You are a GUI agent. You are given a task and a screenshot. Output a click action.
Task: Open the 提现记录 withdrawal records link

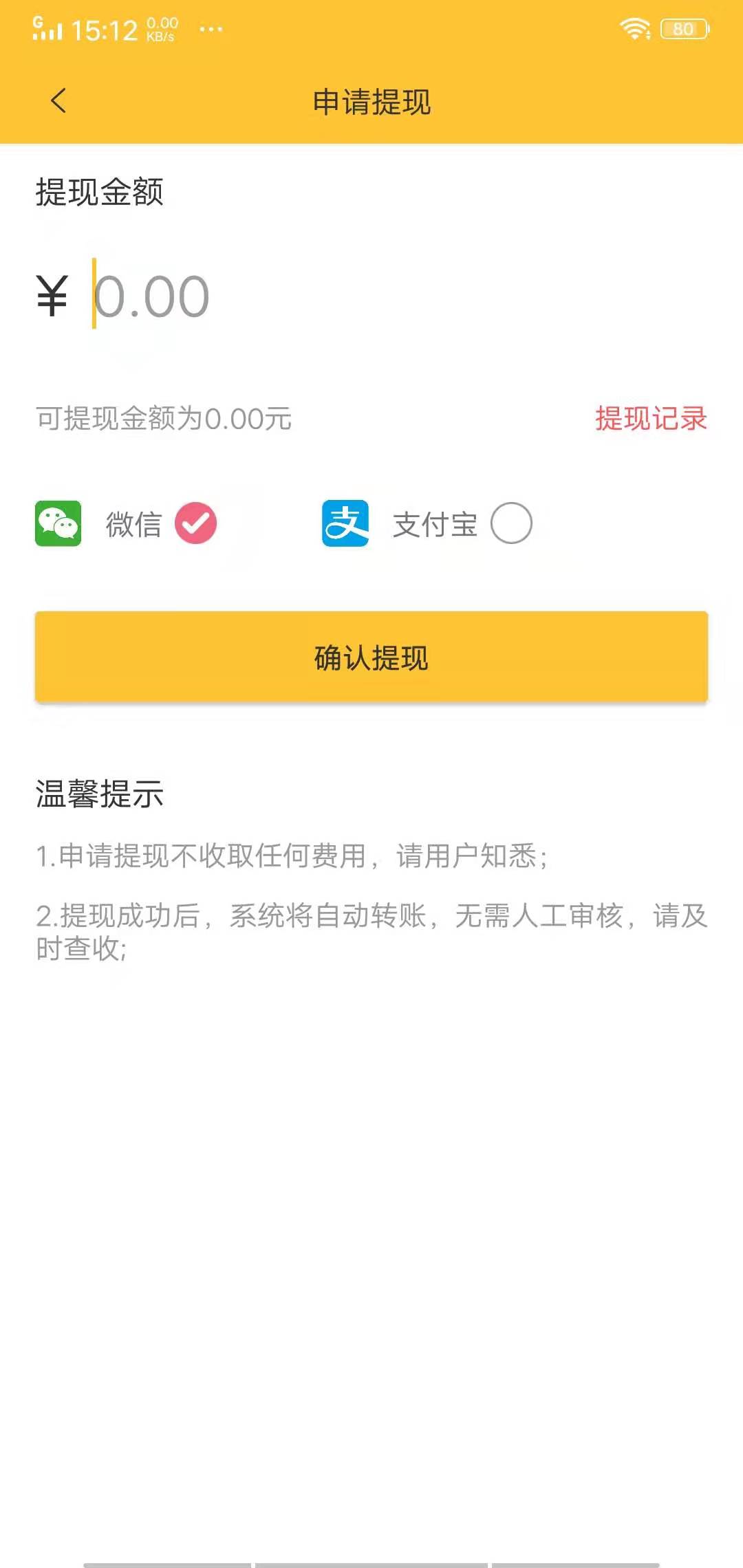tap(650, 419)
